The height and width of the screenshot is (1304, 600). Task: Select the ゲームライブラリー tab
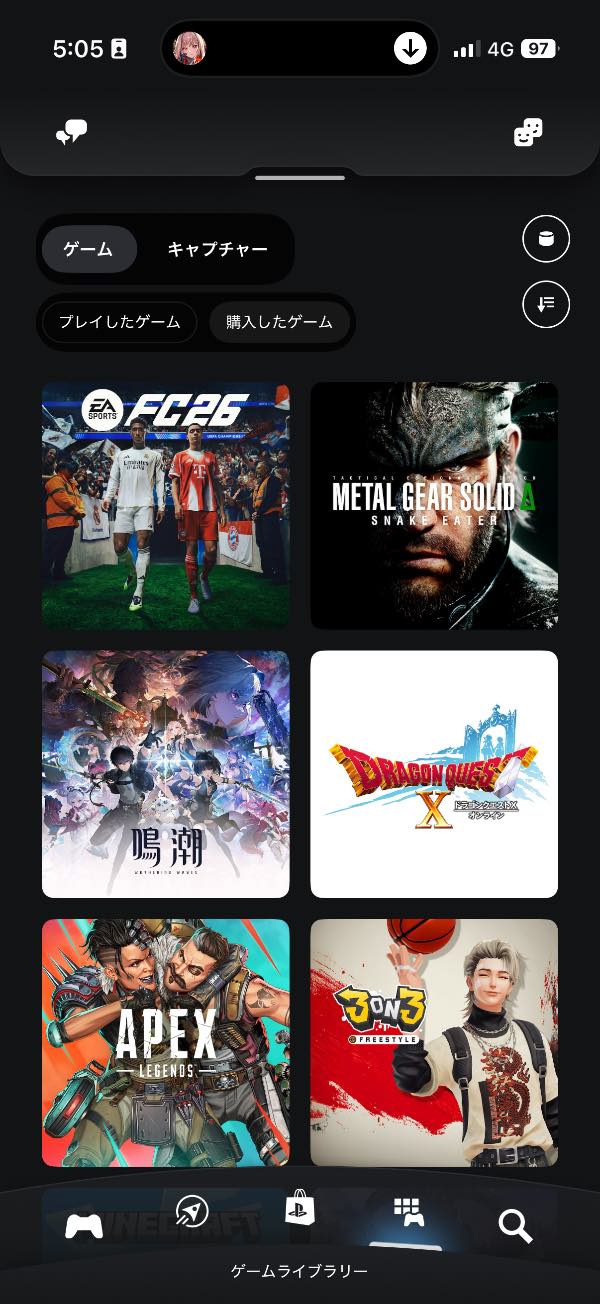point(407,1215)
